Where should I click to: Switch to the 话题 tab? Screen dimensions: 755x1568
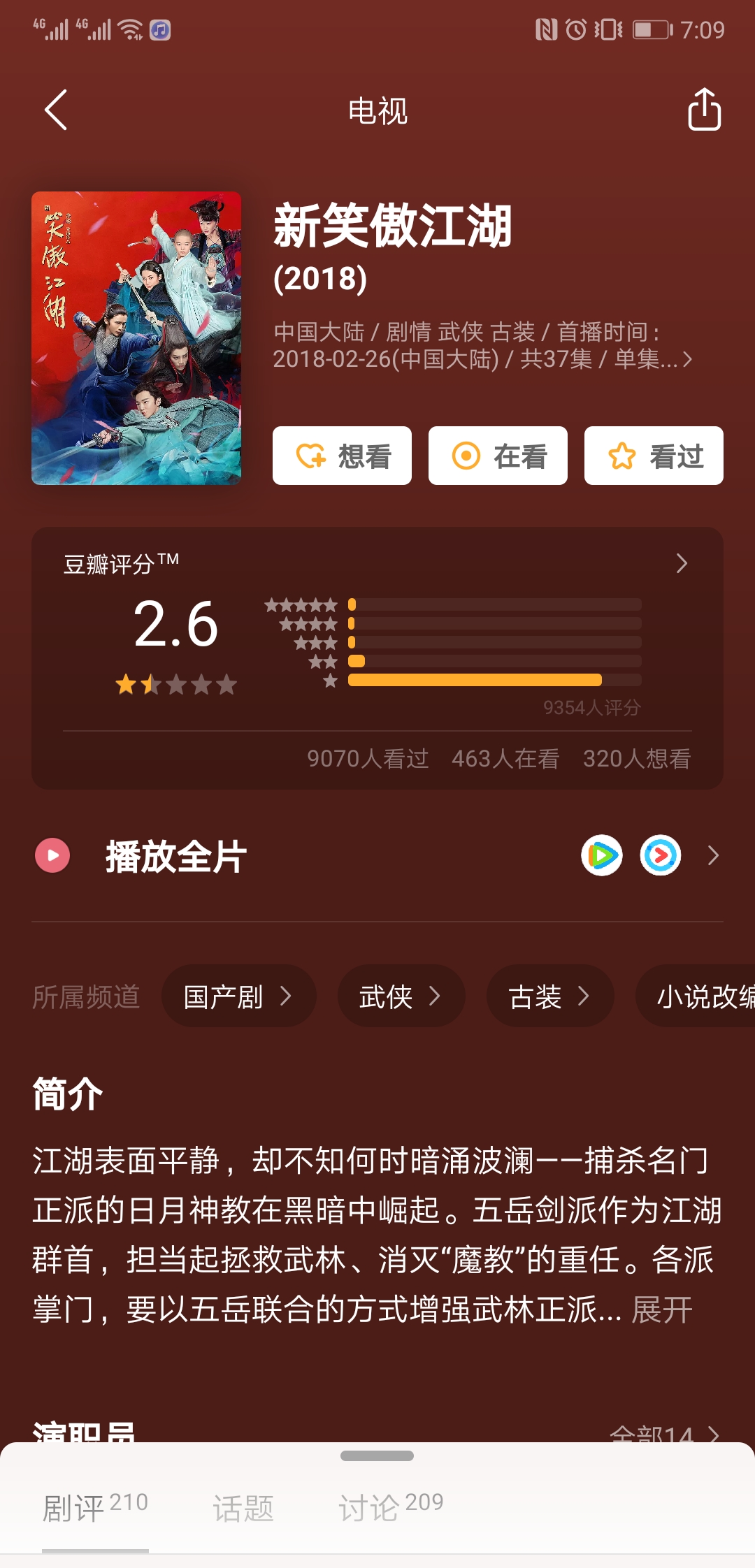243,1508
